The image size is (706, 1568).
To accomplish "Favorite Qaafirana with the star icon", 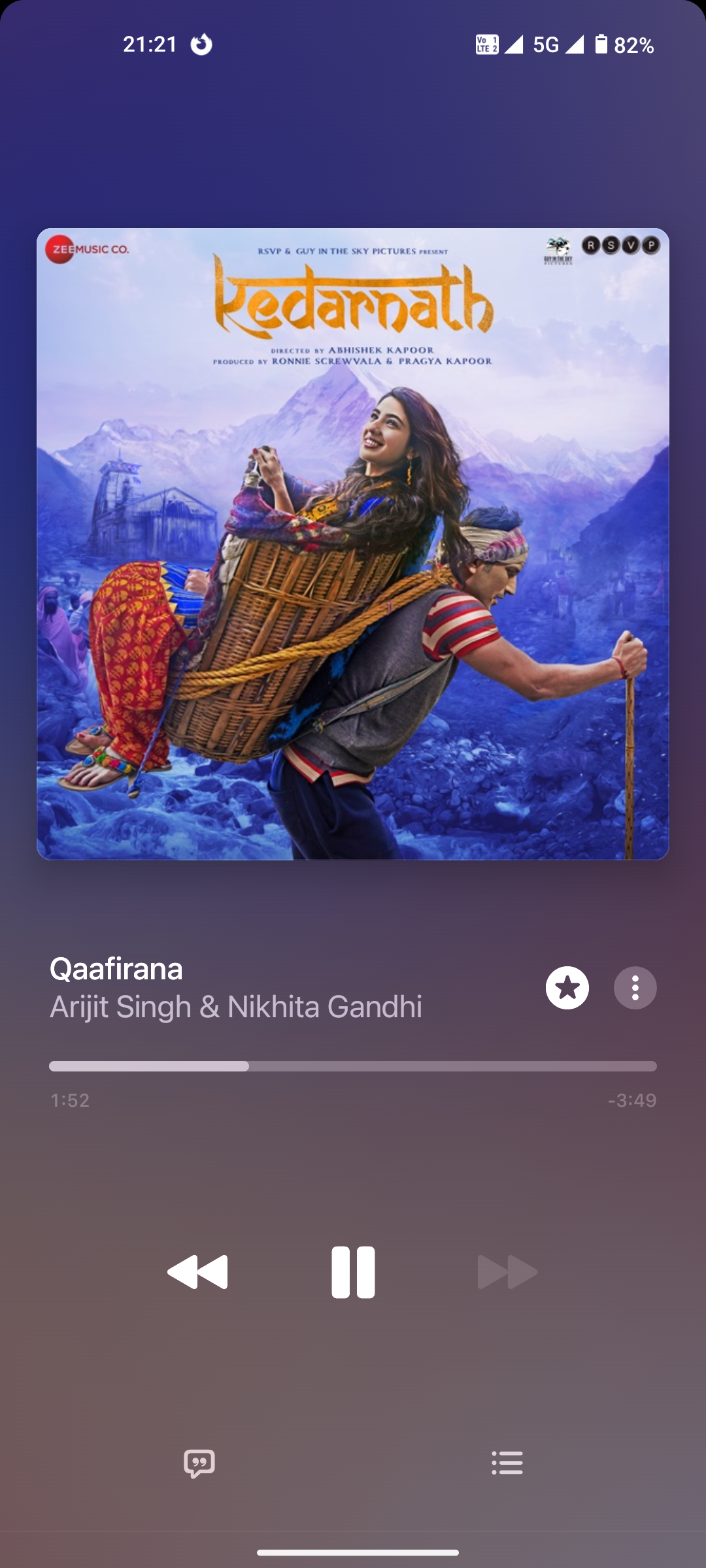I will pyautogui.click(x=567, y=988).
